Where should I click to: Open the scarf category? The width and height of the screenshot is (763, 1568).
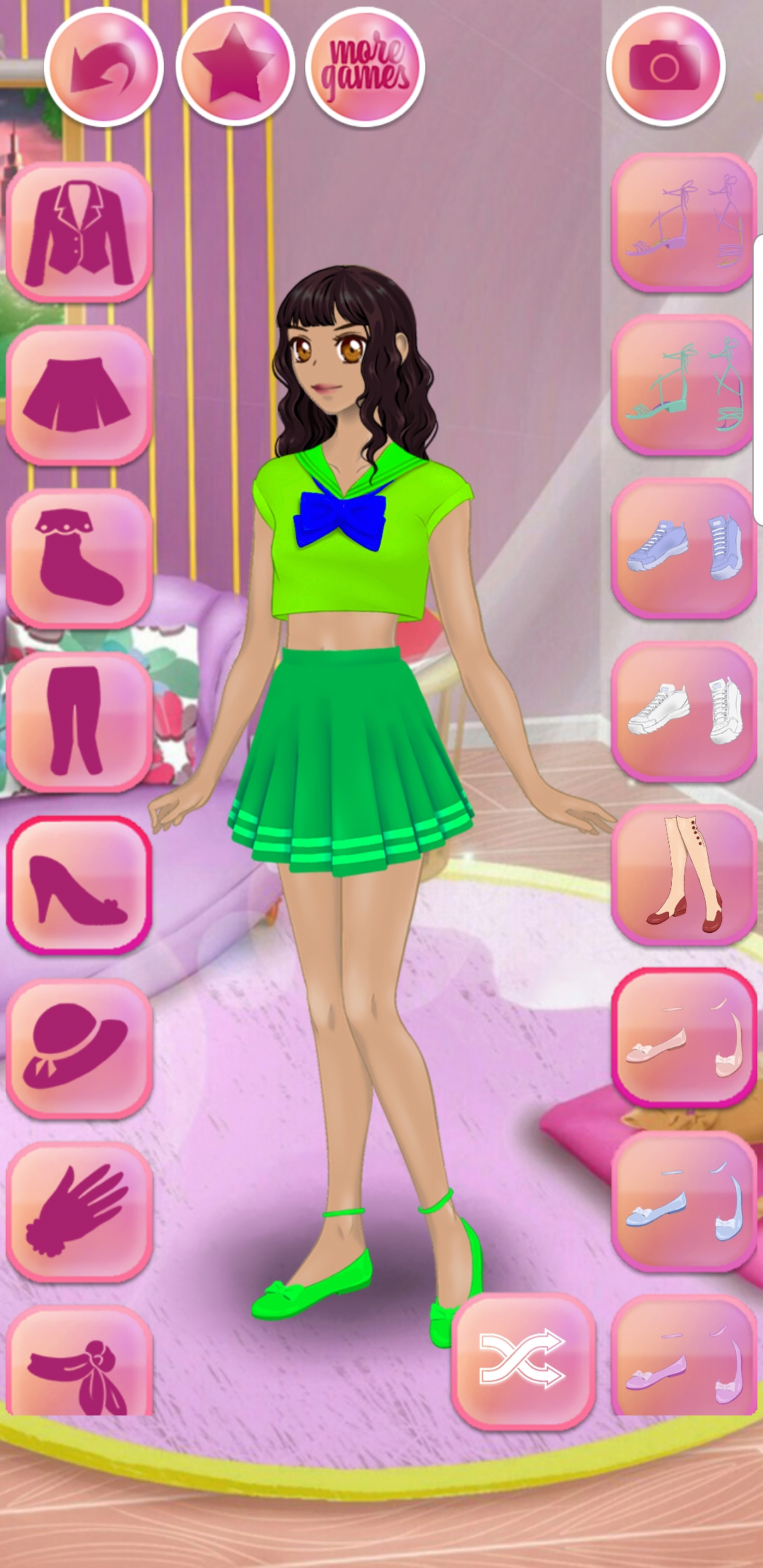point(79,1360)
